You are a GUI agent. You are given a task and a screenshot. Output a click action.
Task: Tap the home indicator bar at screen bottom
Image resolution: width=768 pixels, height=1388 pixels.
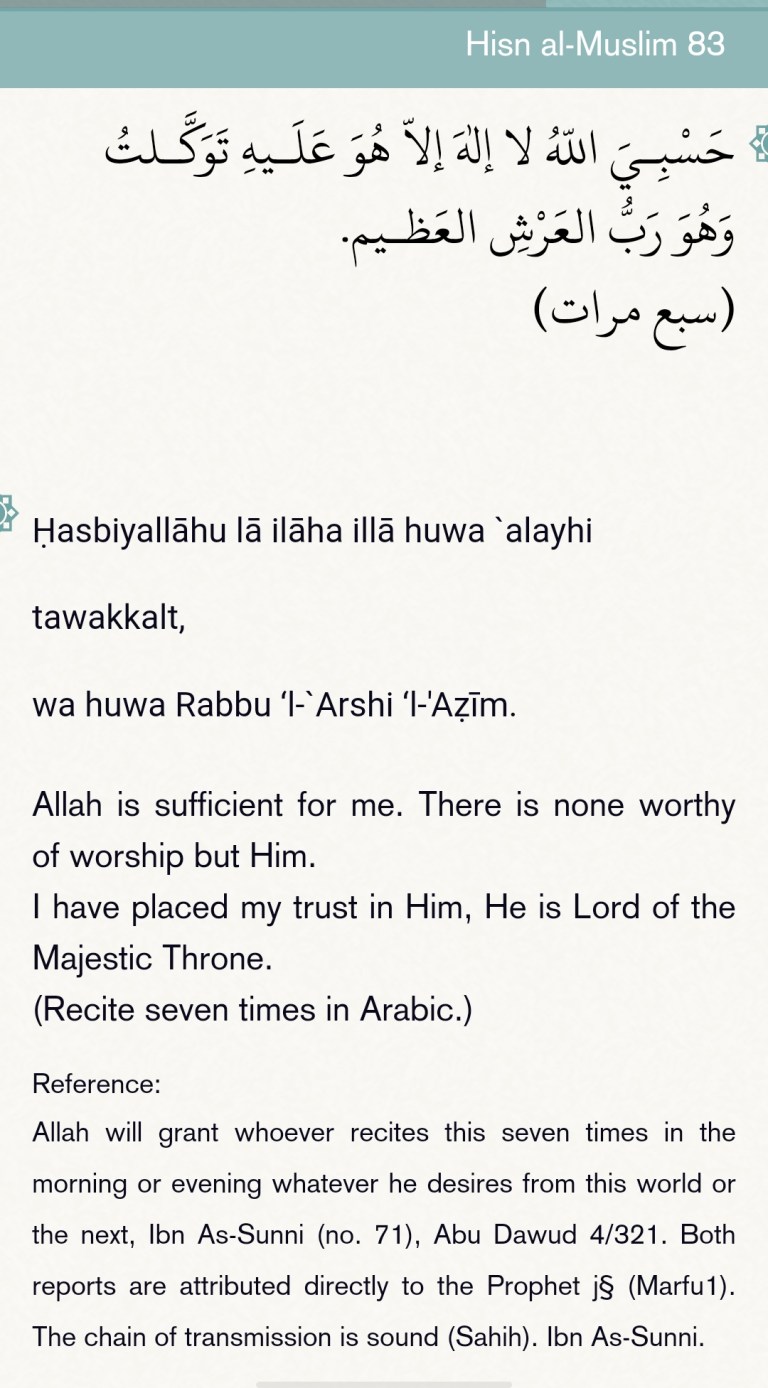pyautogui.click(x=384, y=1382)
